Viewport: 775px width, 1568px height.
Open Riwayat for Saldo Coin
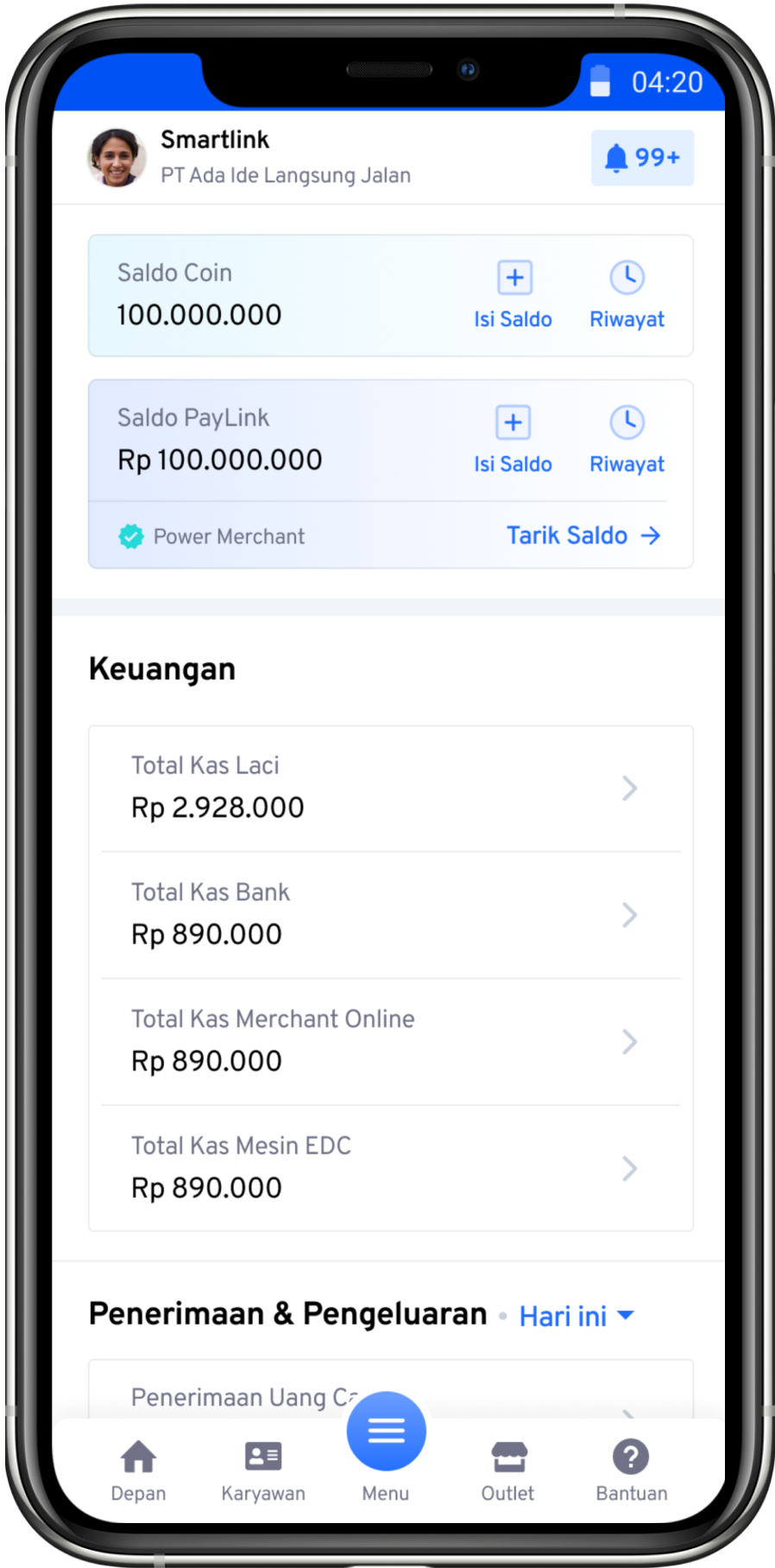coord(627,295)
